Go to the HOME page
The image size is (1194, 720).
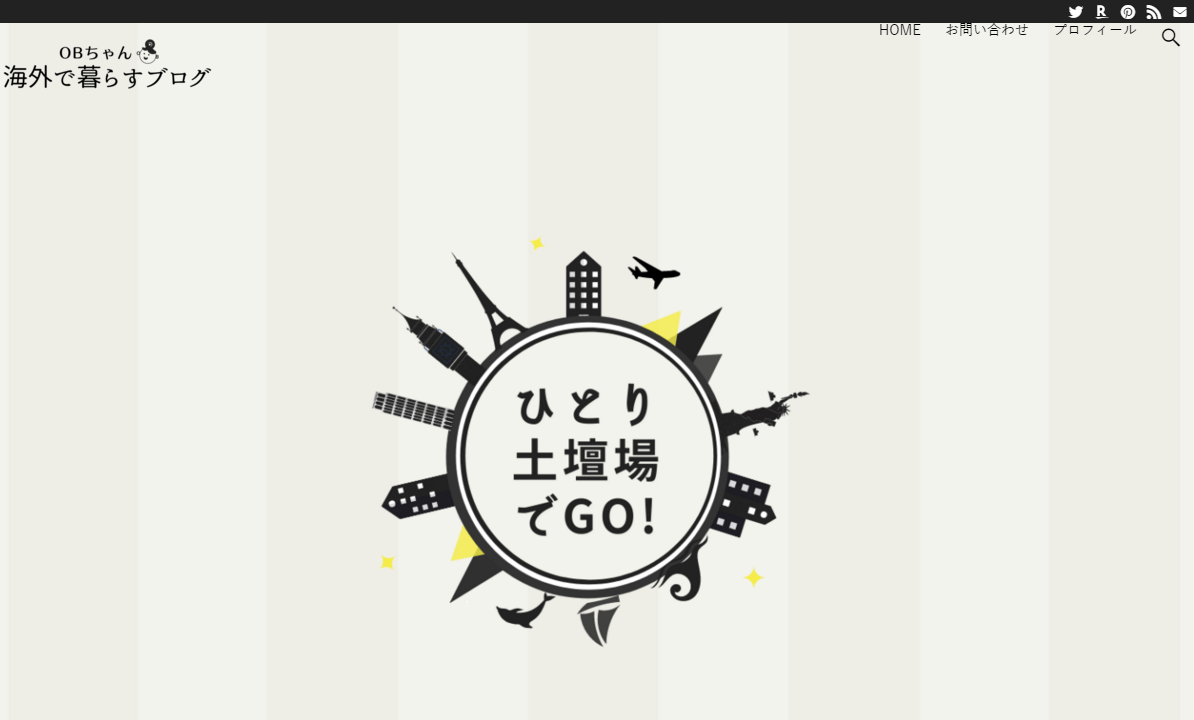[899, 30]
